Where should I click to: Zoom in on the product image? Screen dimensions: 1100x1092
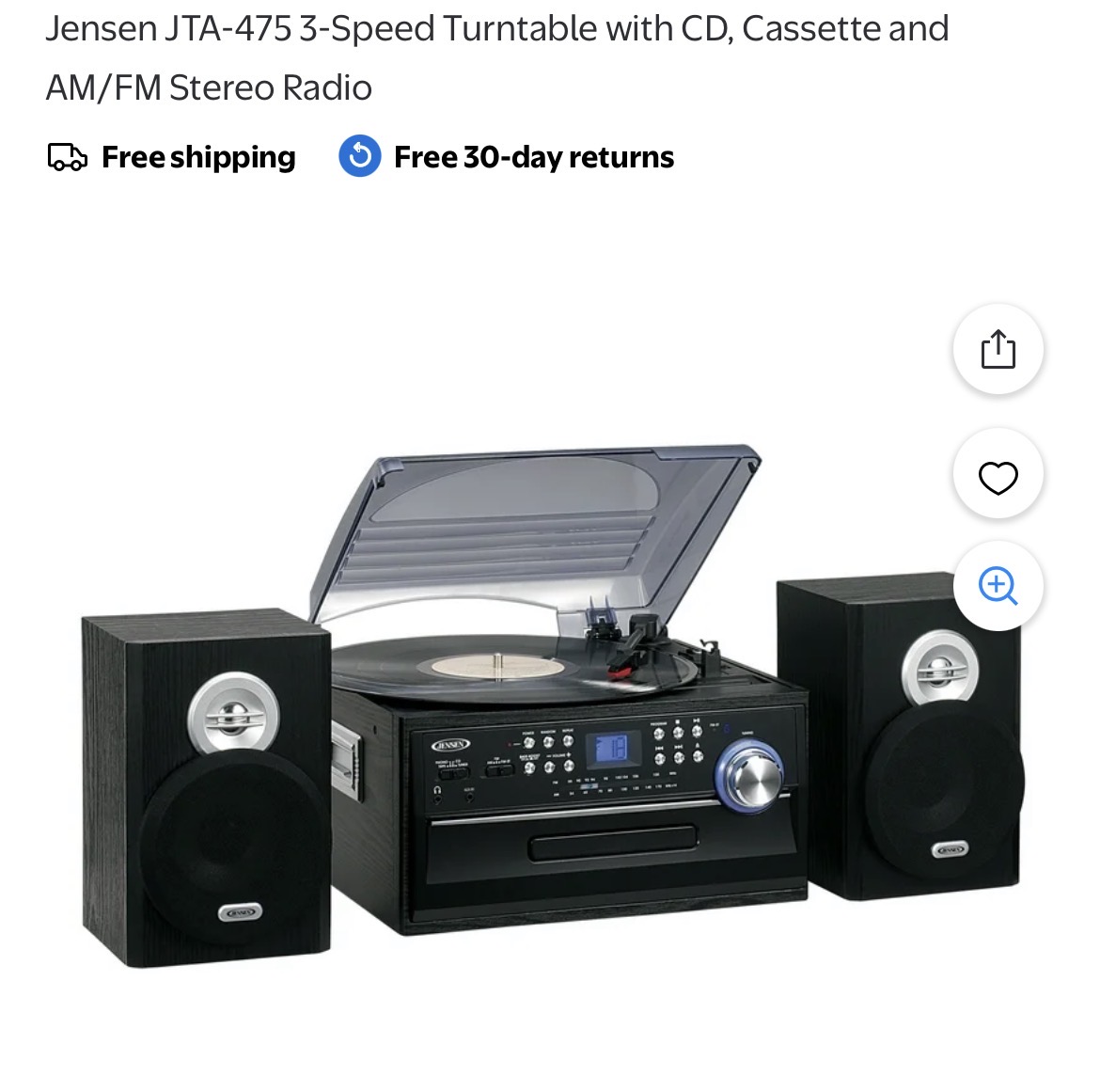pyautogui.click(x=998, y=586)
